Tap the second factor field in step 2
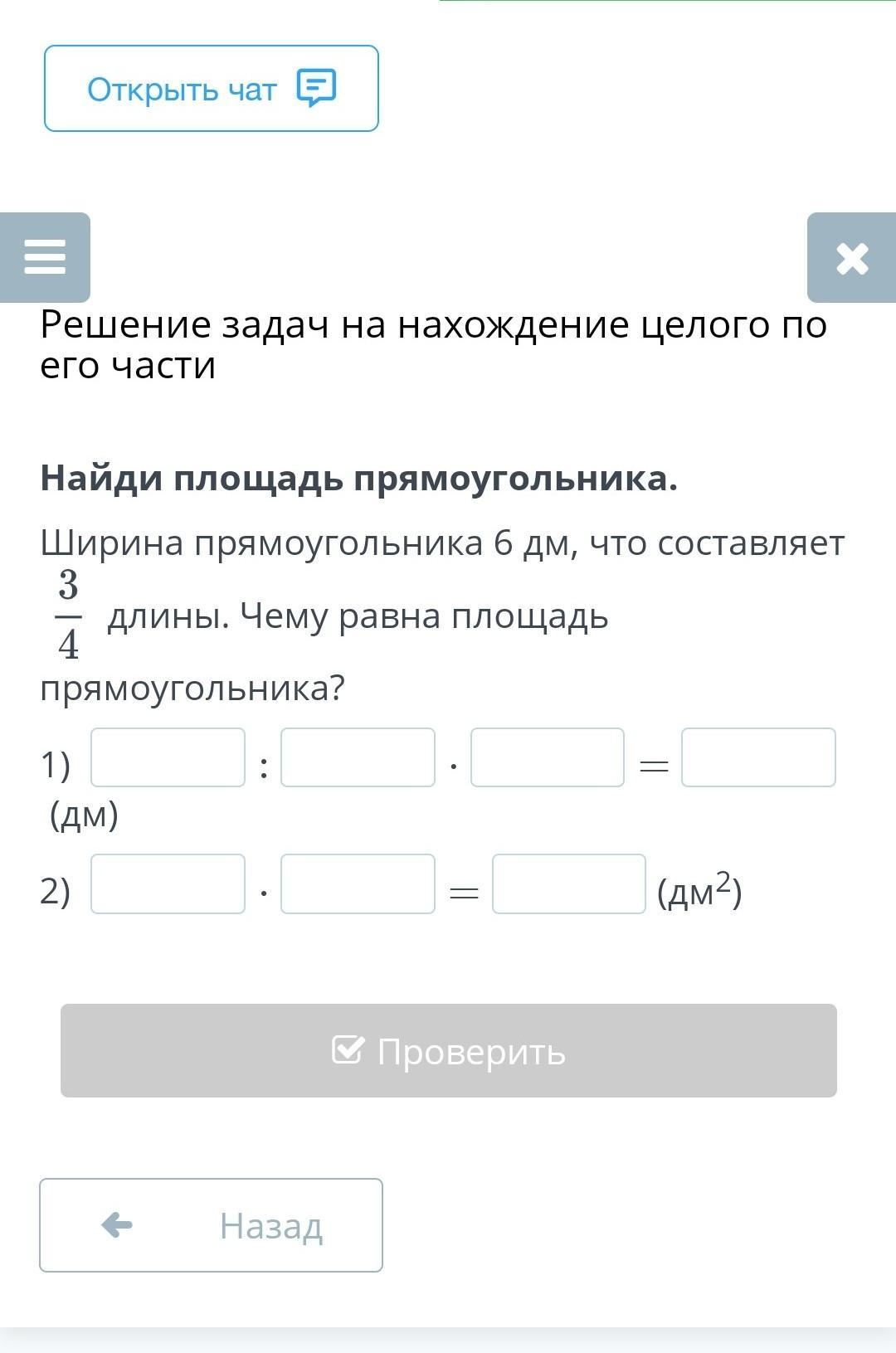 358,884
